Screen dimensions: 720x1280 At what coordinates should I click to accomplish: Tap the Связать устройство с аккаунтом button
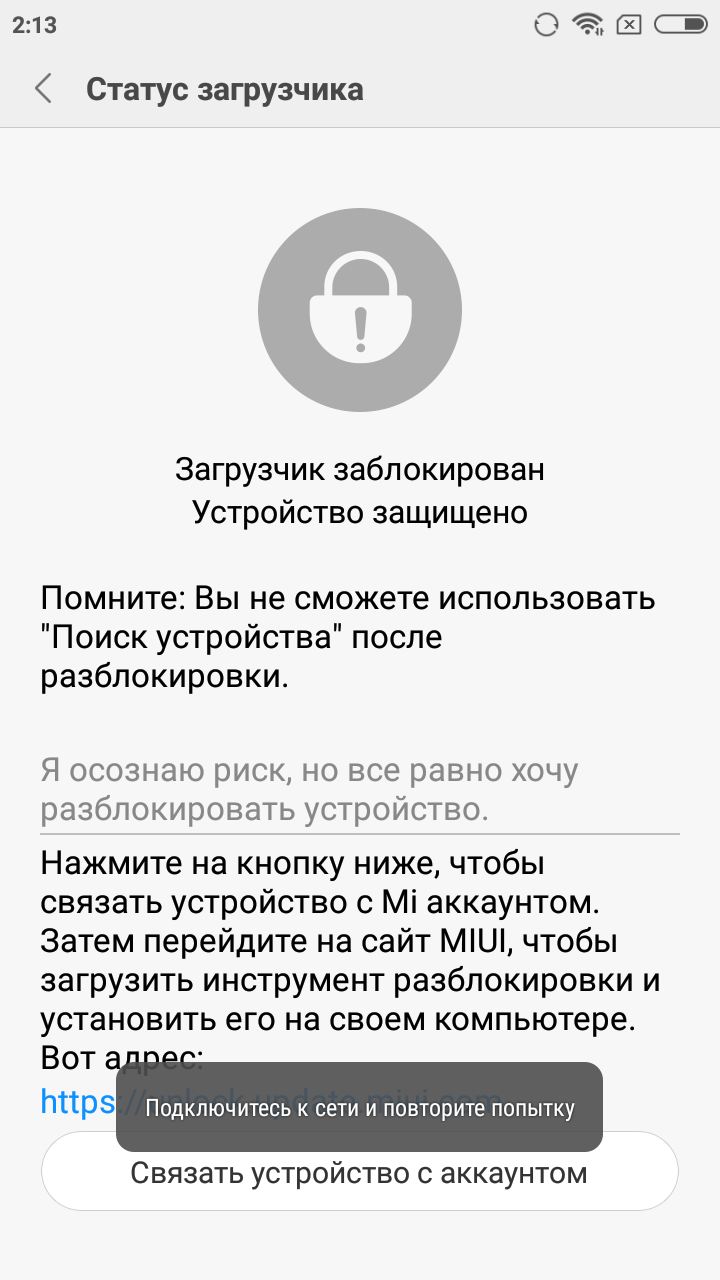coord(359,1173)
